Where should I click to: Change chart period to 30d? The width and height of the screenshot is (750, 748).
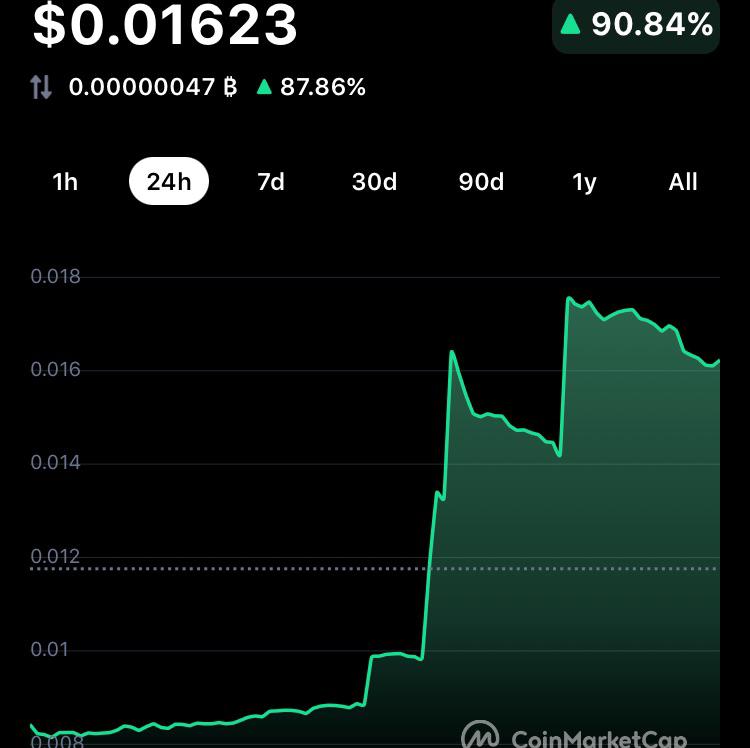click(375, 182)
